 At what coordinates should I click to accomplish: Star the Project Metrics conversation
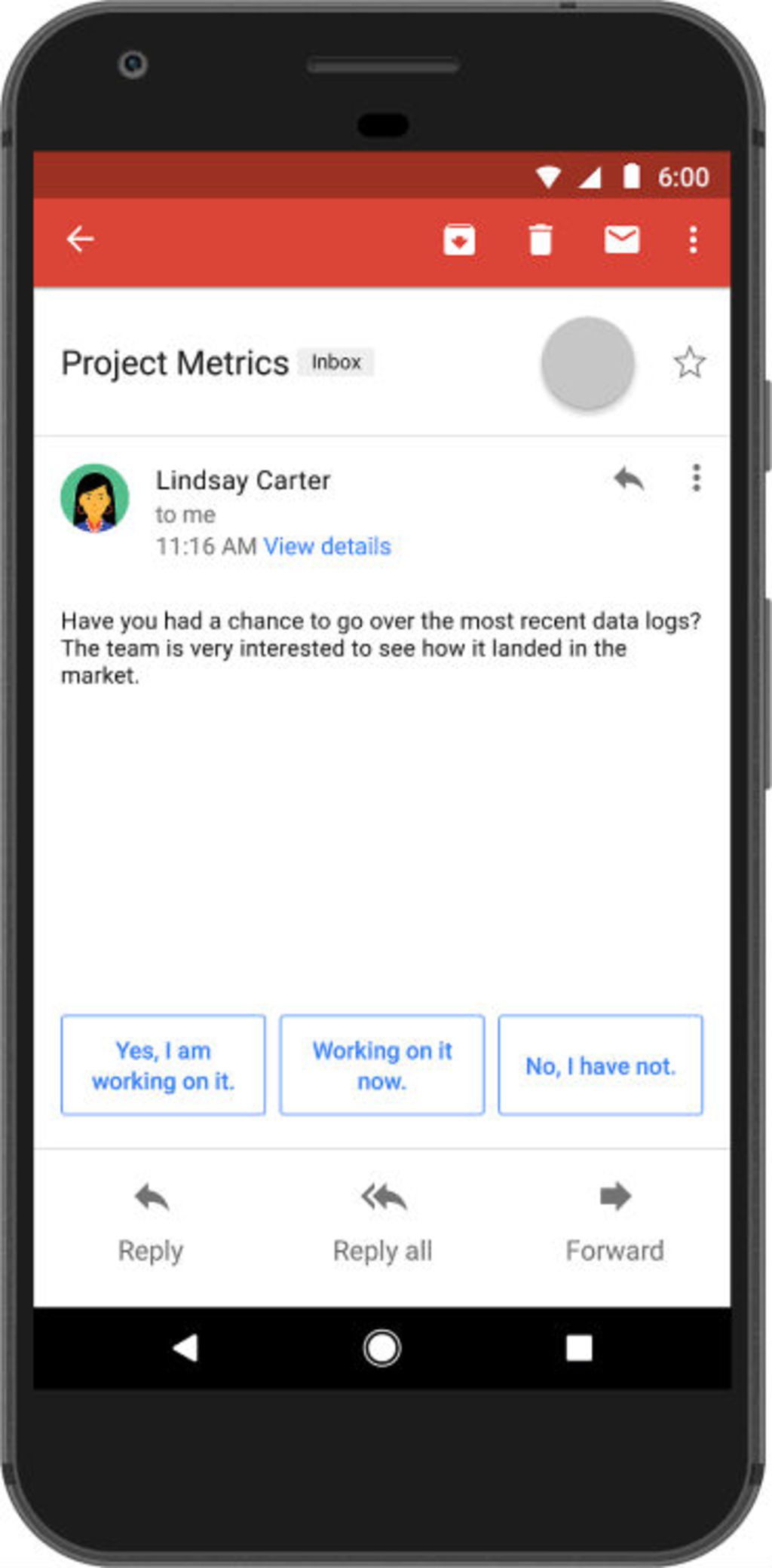[x=688, y=363]
